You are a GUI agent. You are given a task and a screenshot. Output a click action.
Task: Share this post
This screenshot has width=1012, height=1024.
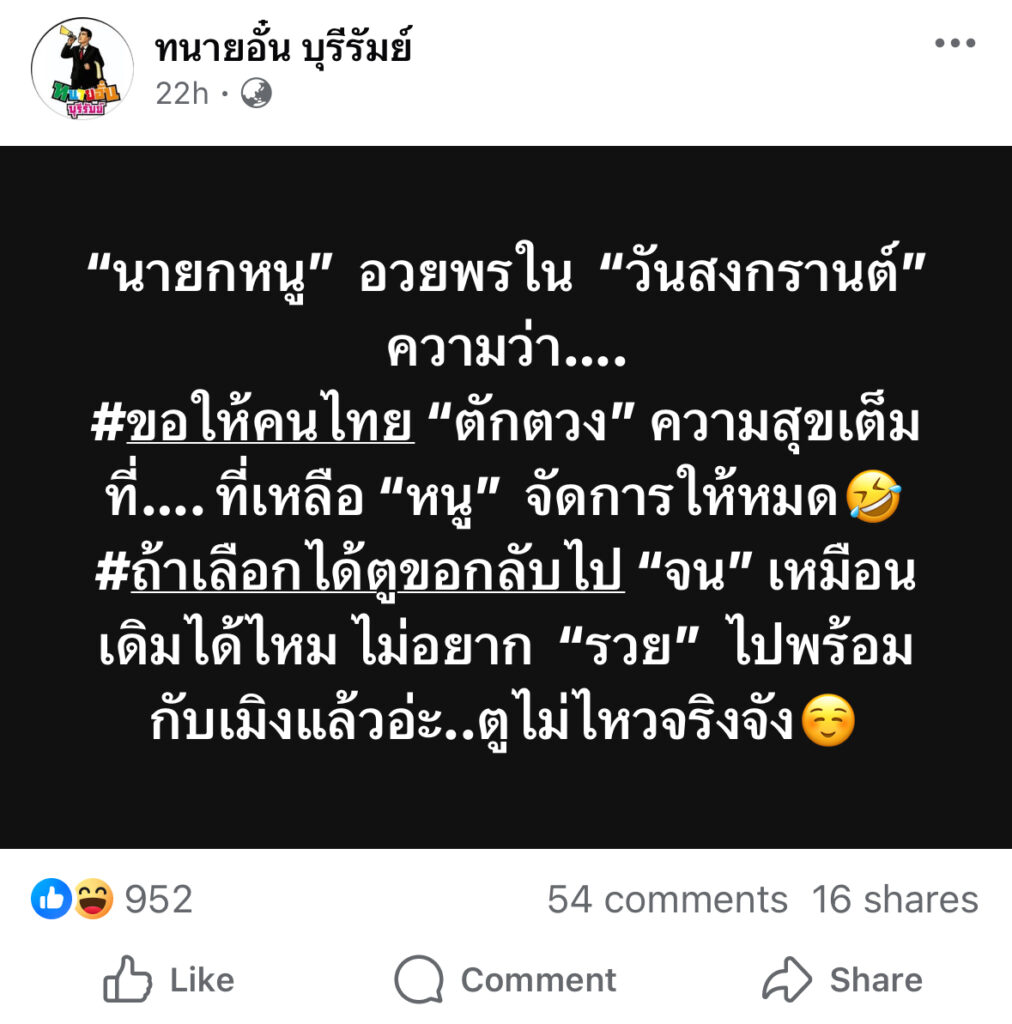point(842,980)
